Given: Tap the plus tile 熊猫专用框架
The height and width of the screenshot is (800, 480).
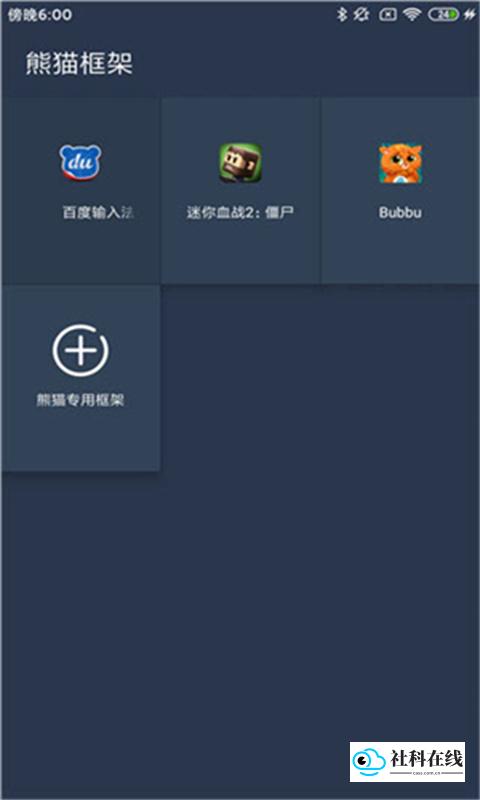Looking at the screenshot, I should pyautogui.click(x=81, y=378).
